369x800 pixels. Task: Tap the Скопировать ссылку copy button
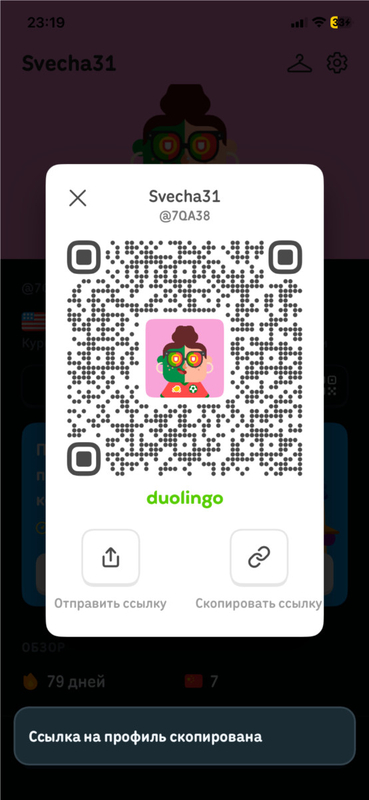(x=259, y=558)
